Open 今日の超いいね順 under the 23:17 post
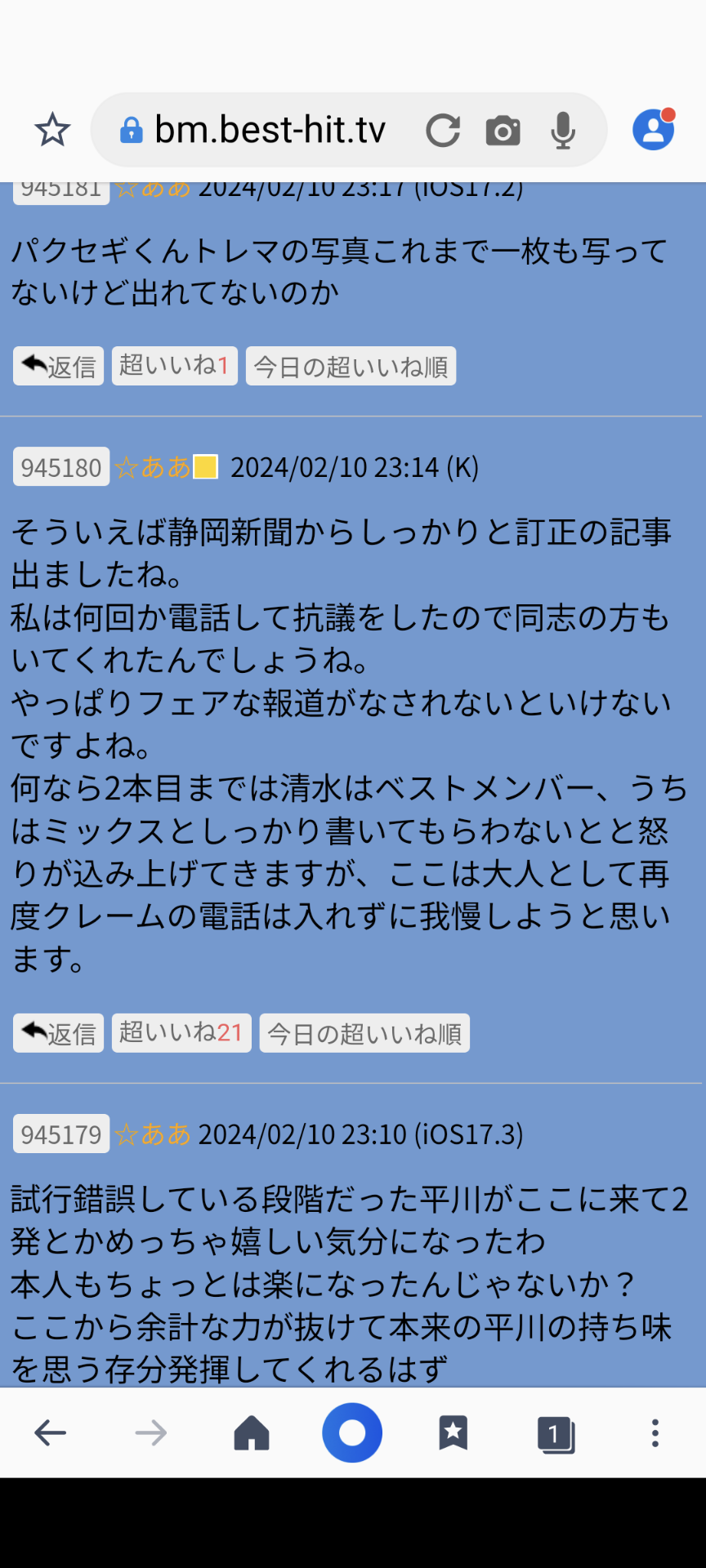The height and width of the screenshot is (1568, 706). coord(351,366)
